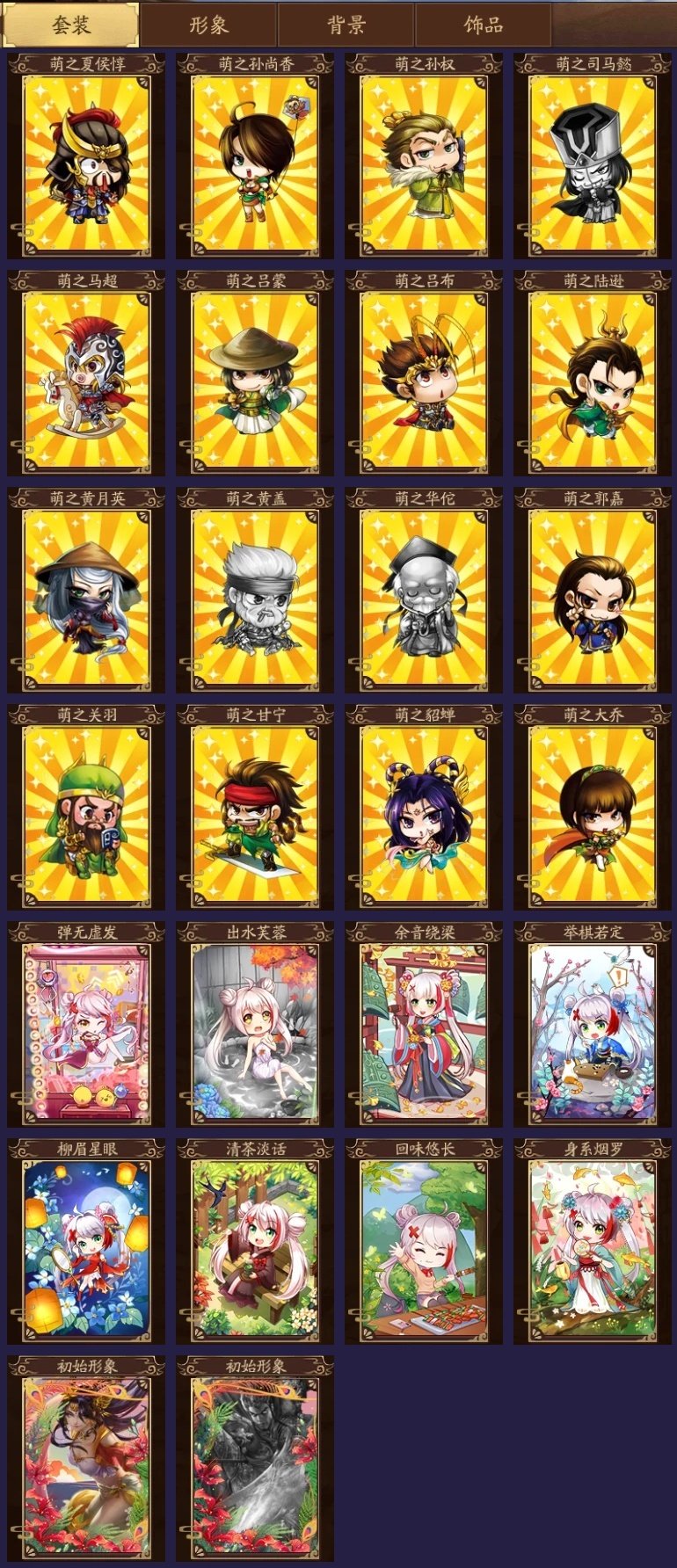Screen dimensions: 677x1568
Task: Open the 饰品 tab
Action: (483, 25)
